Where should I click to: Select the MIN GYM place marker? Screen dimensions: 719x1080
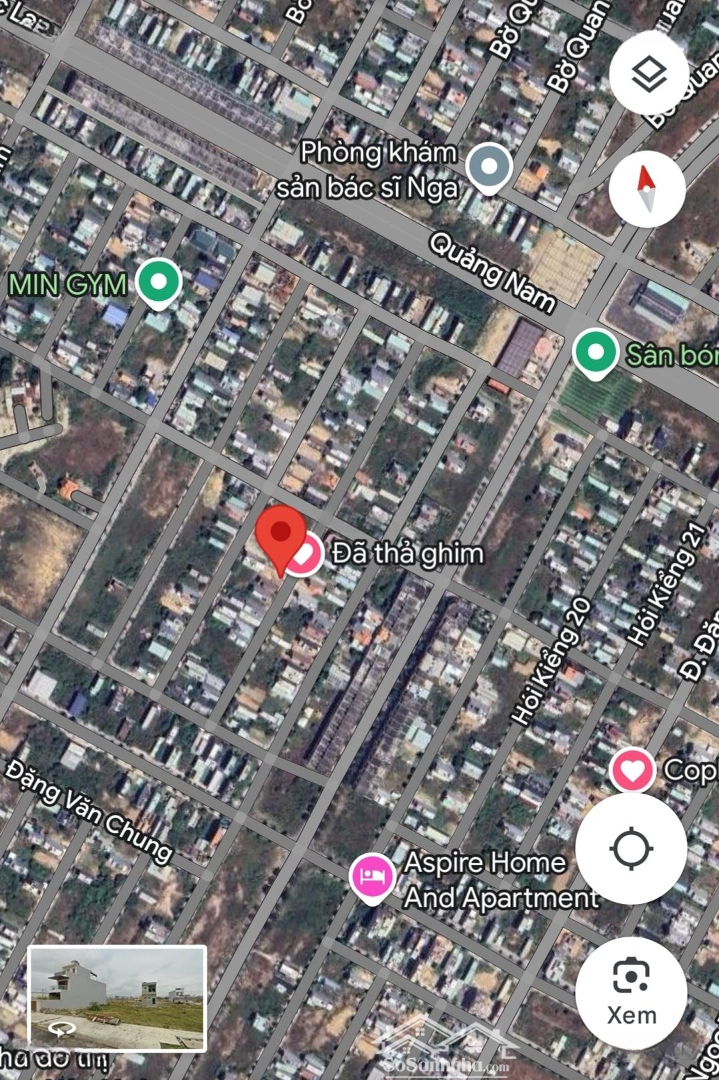tap(157, 283)
